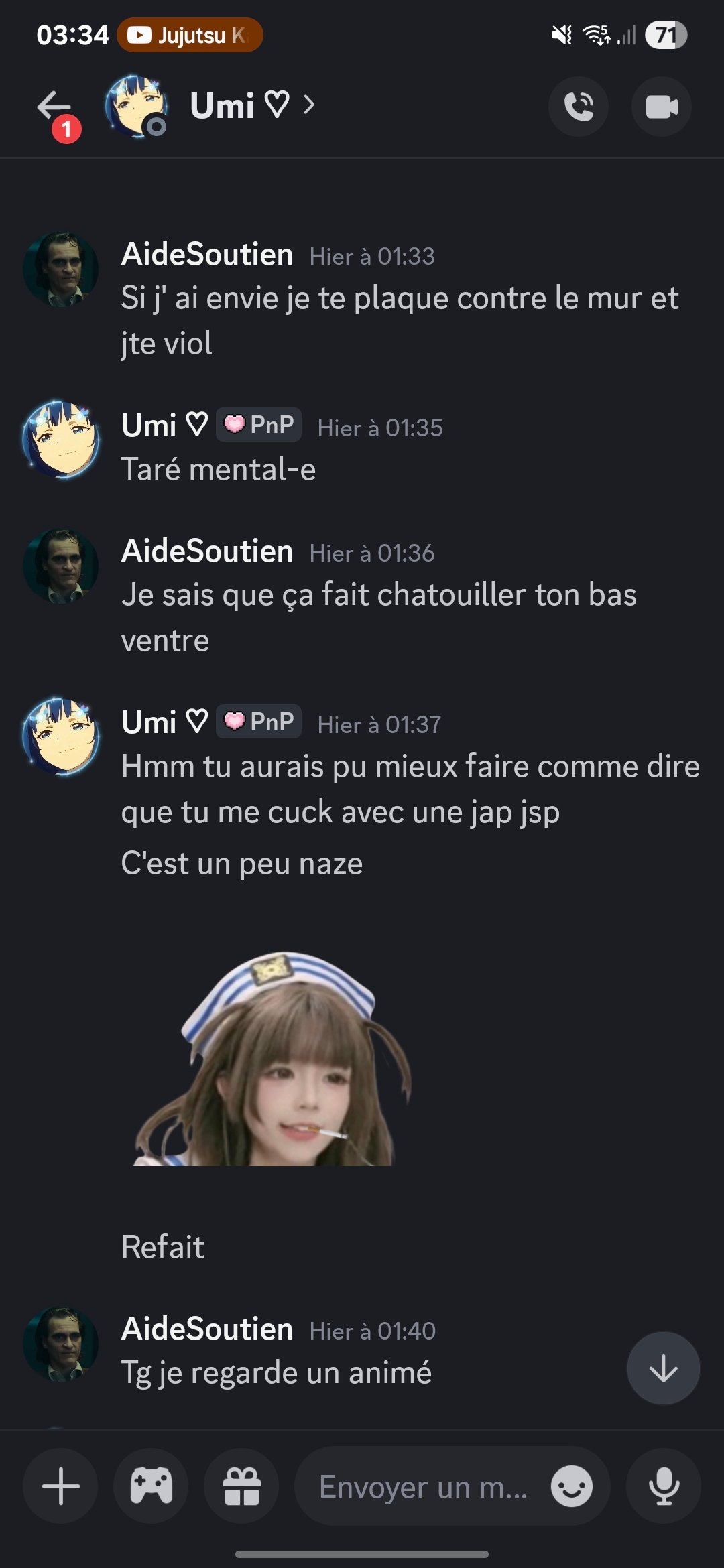
Task: Open the gift icon
Action: point(241,1486)
